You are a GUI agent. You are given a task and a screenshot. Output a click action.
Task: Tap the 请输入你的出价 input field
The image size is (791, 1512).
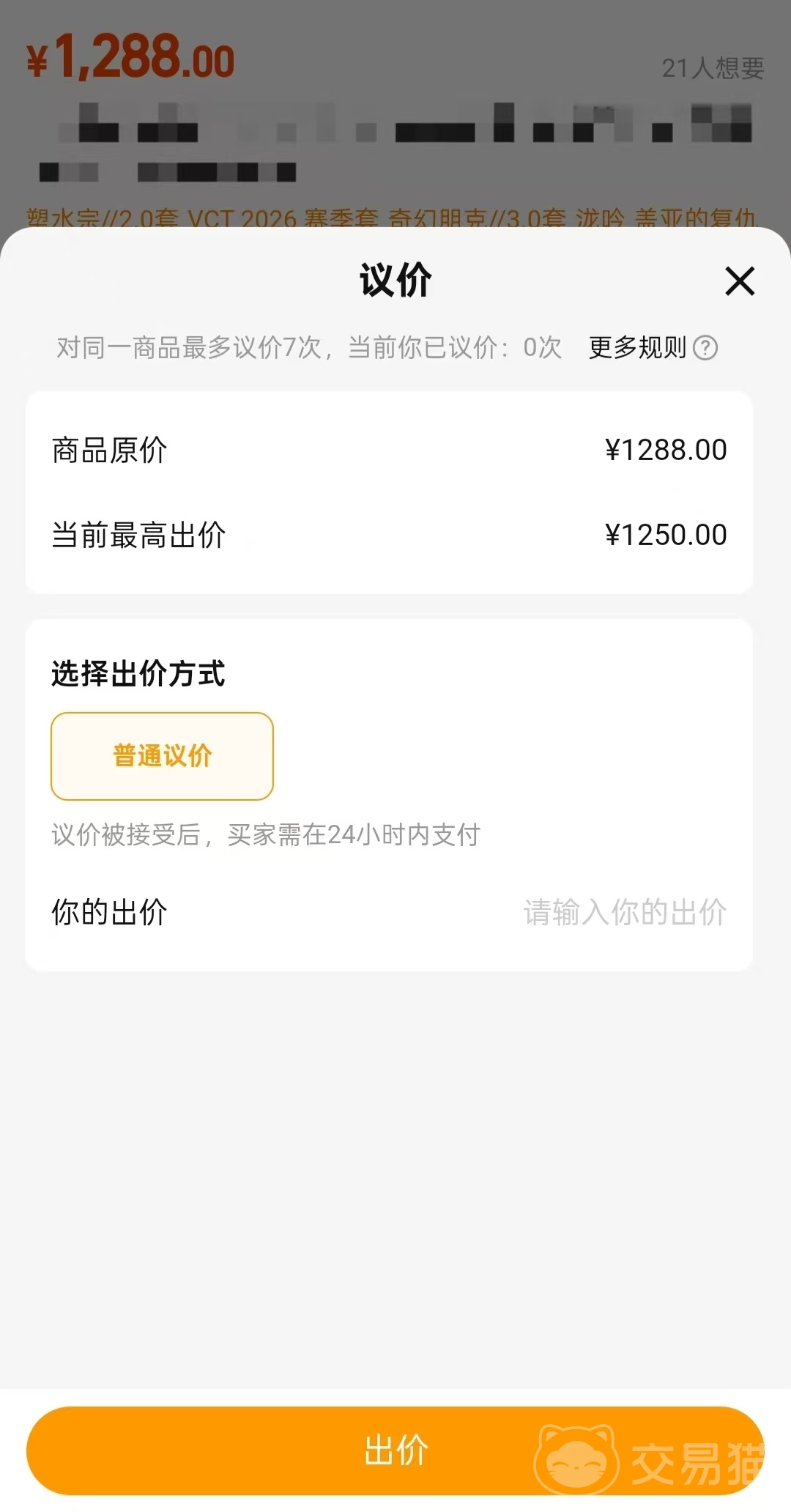tap(625, 913)
